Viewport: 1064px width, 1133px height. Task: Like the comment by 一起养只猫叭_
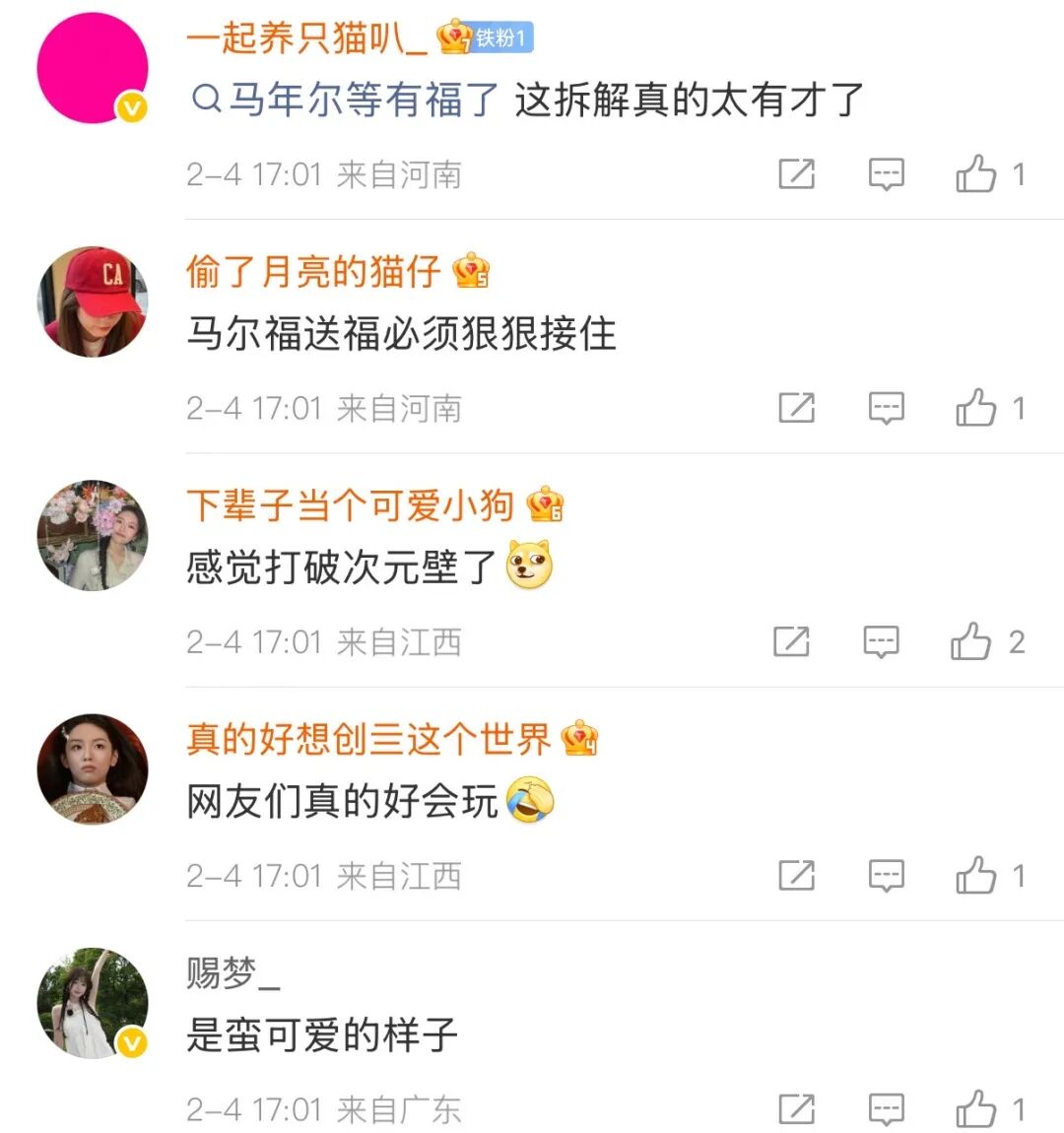click(x=975, y=174)
